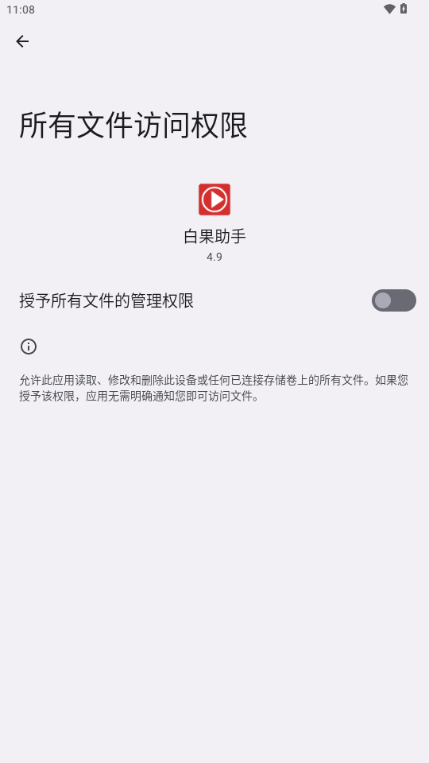The height and width of the screenshot is (763, 429).
Task: Go back using the top-left arrow
Action: 22,42
